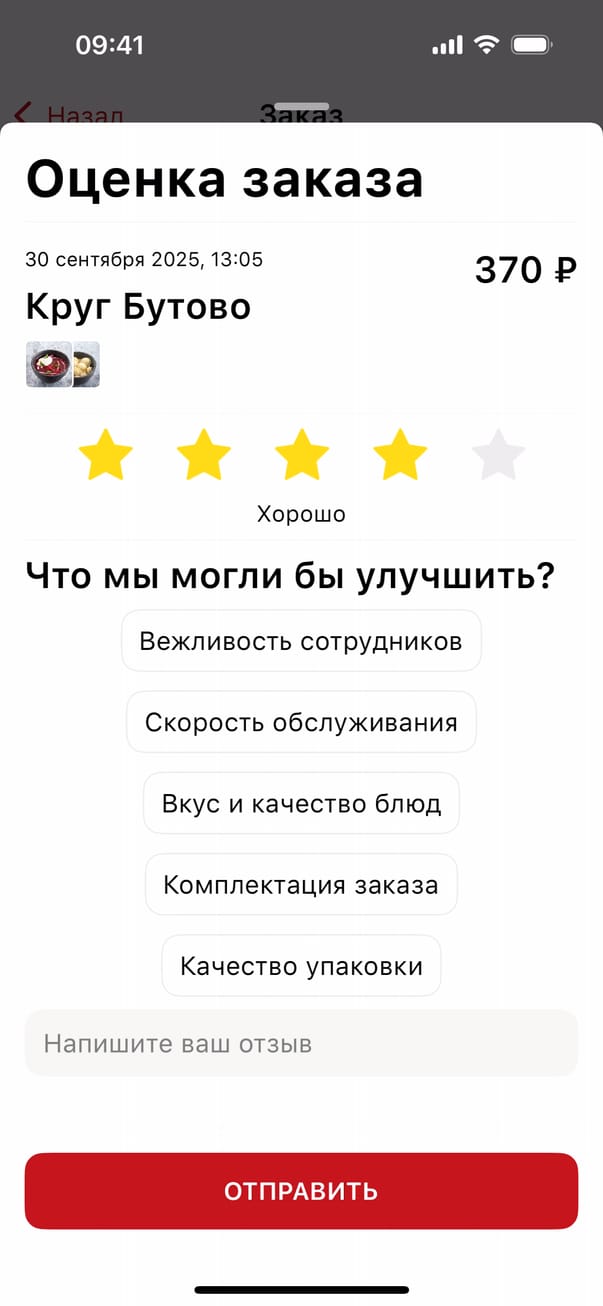This screenshot has width=603, height=1306.
Task: Focus the Напишите ваш отзыв field
Action: pos(301,1044)
